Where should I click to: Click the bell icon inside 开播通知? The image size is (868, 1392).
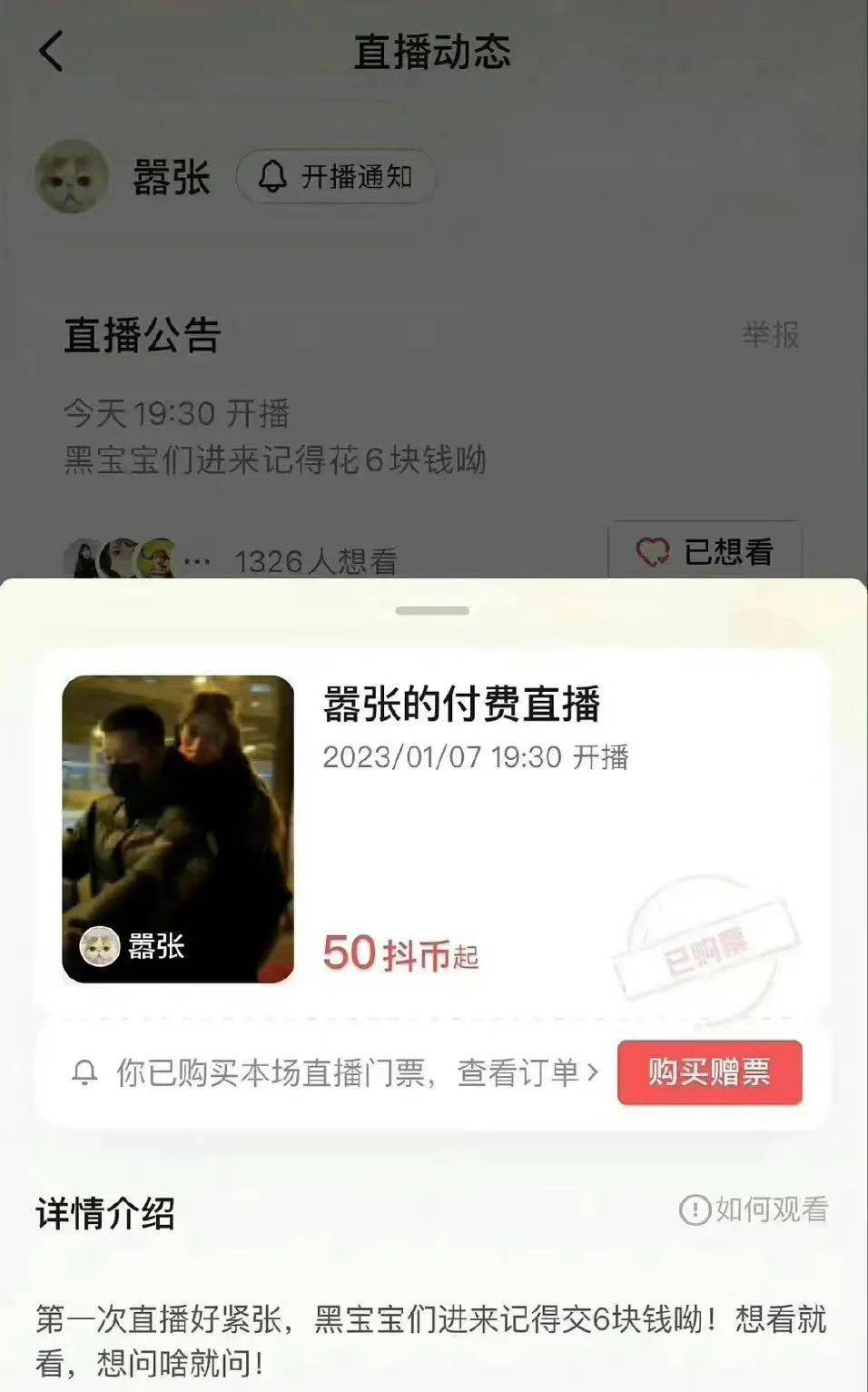click(273, 177)
